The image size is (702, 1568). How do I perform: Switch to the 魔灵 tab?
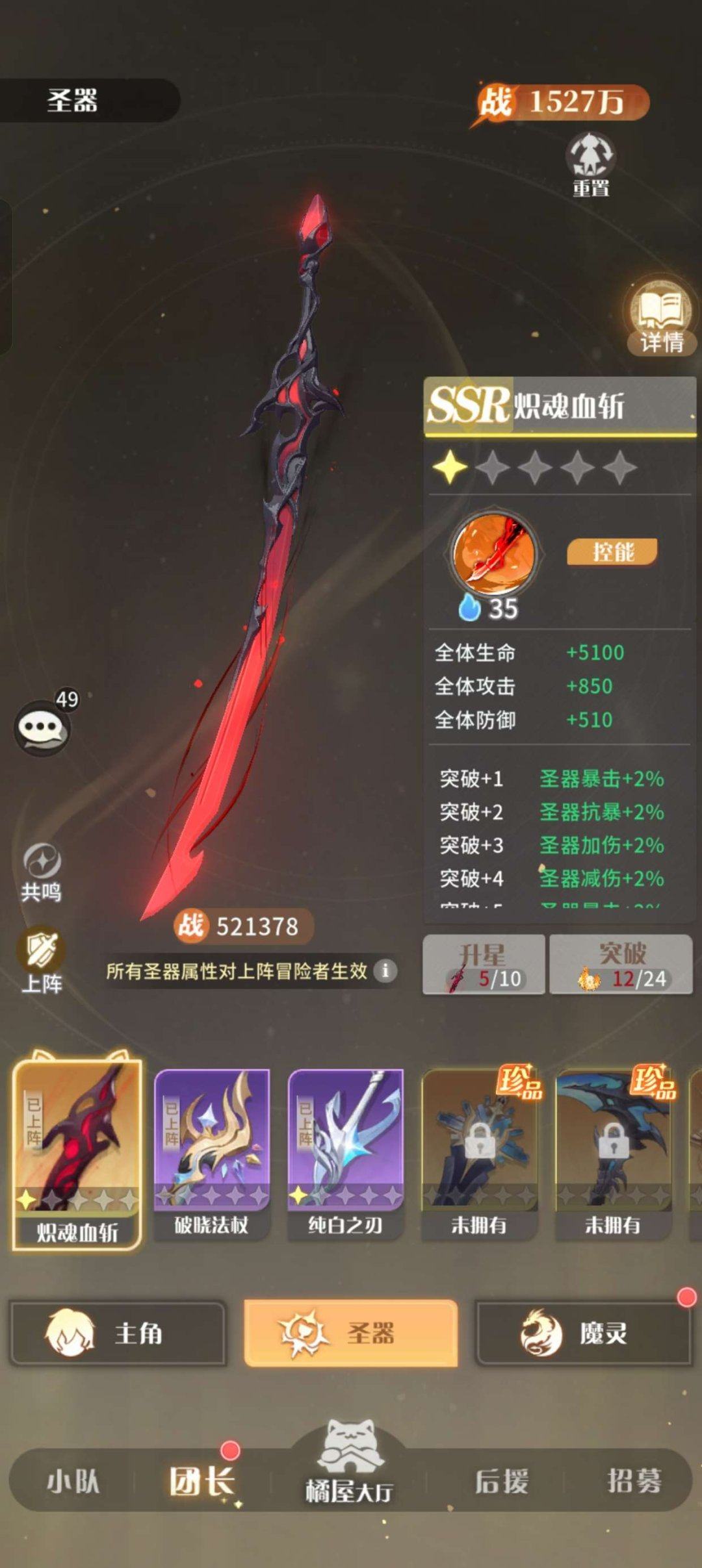point(583,1333)
